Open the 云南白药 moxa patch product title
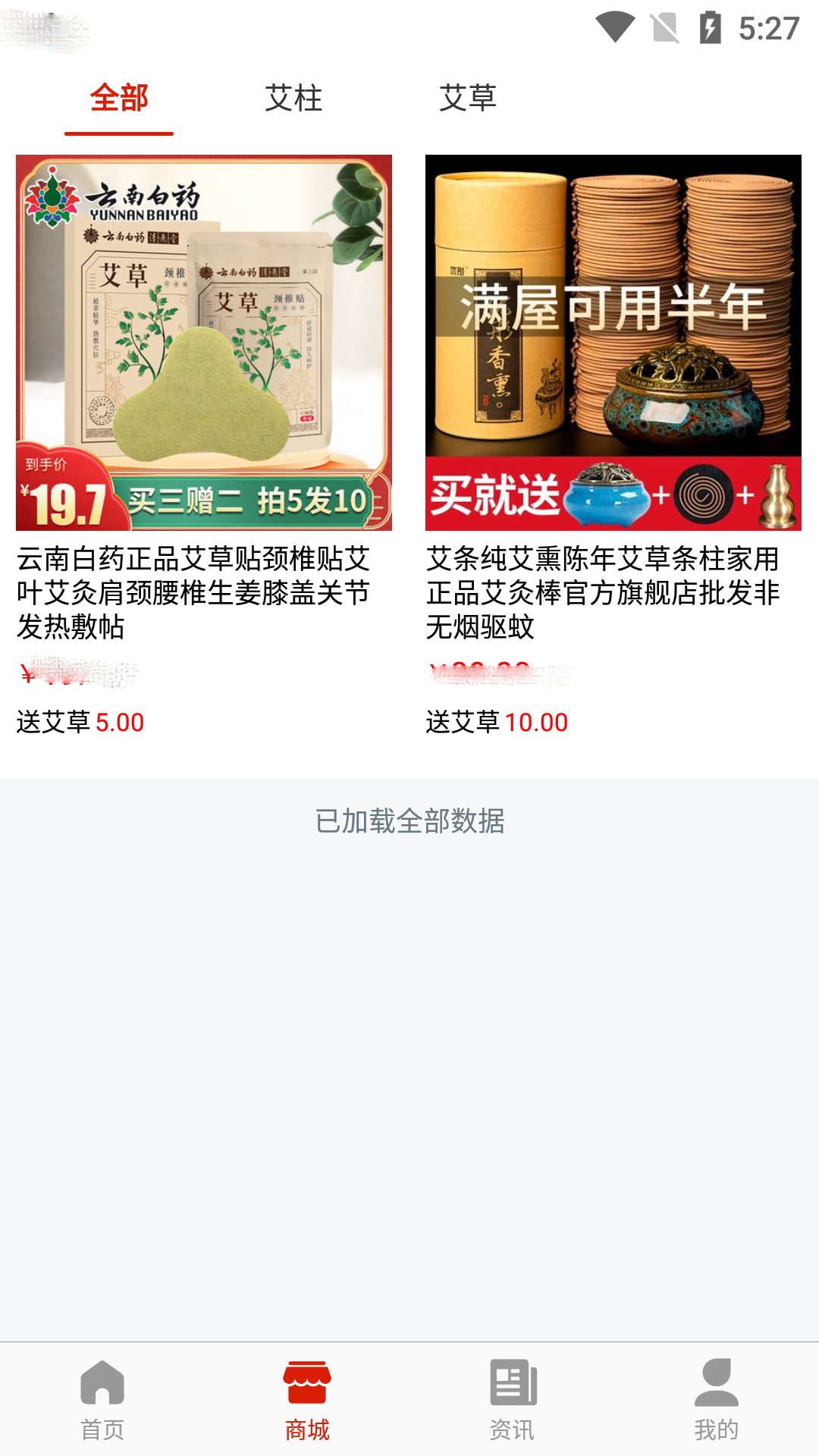The width and height of the screenshot is (819, 1456). point(193,592)
